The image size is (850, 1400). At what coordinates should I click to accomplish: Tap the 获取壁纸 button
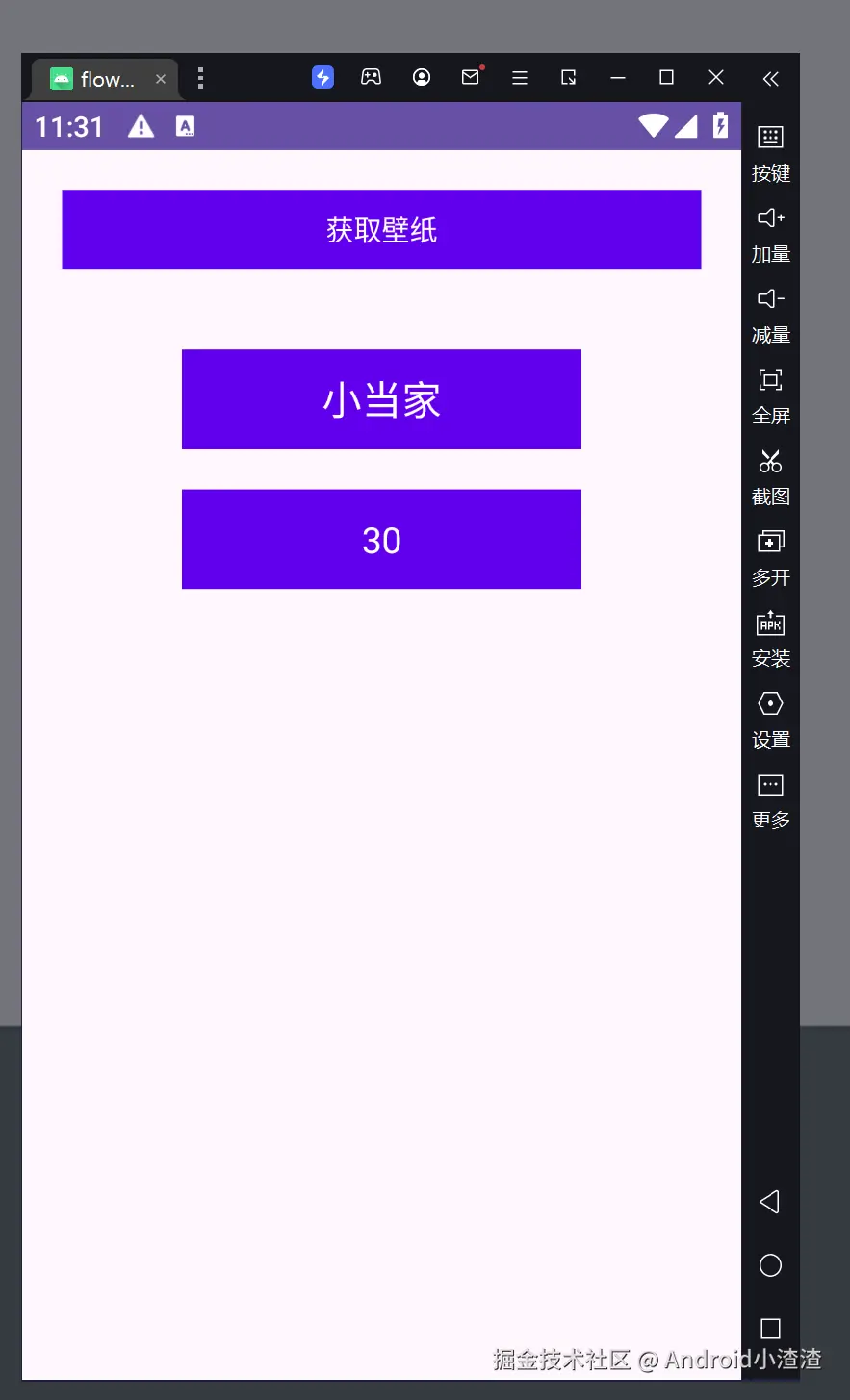click(381, 230)
